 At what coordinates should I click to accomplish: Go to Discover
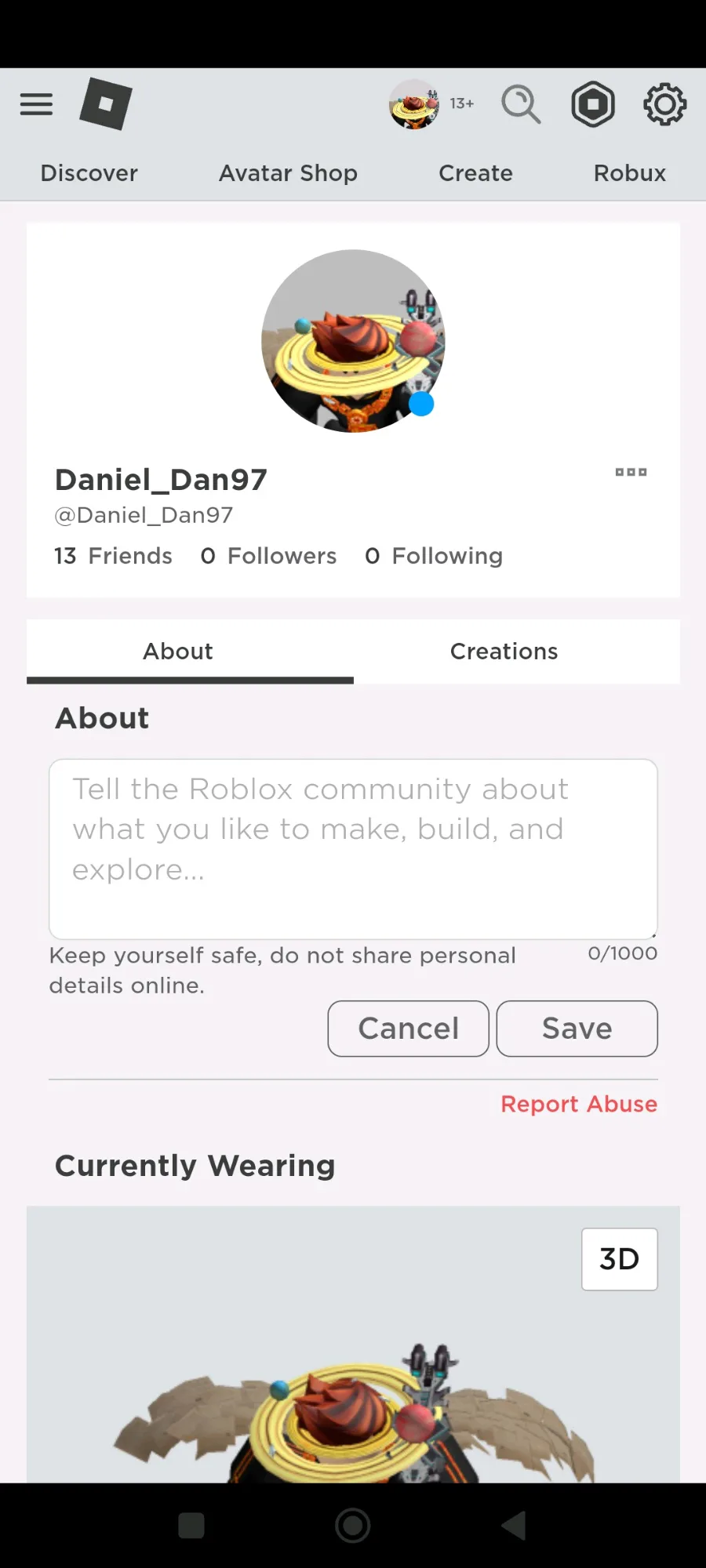click(x=89, y=173)
